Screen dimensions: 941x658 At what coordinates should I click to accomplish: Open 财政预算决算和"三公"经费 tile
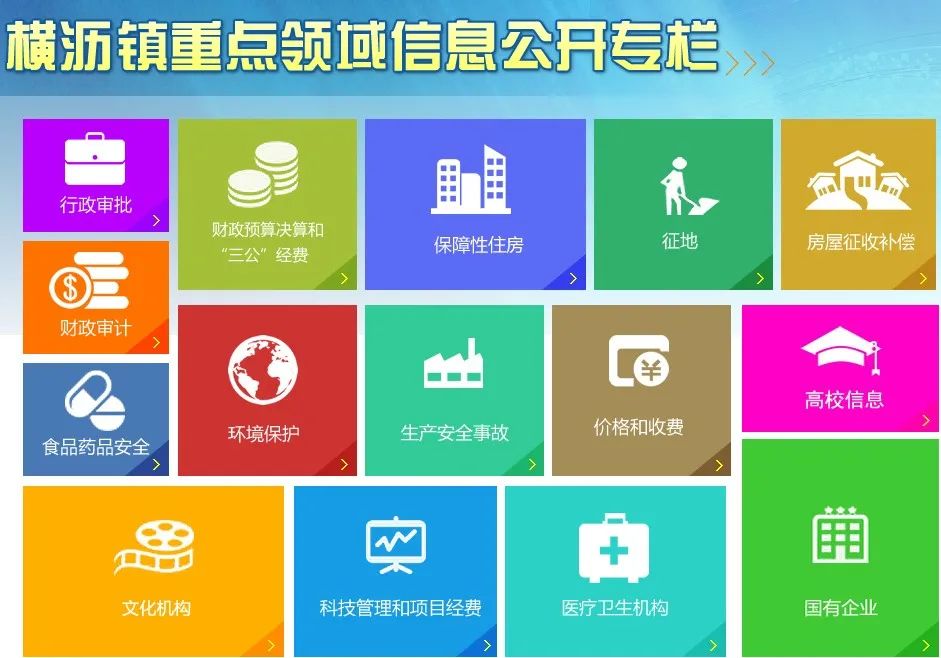pyautogui.click(x=267, y=204)
